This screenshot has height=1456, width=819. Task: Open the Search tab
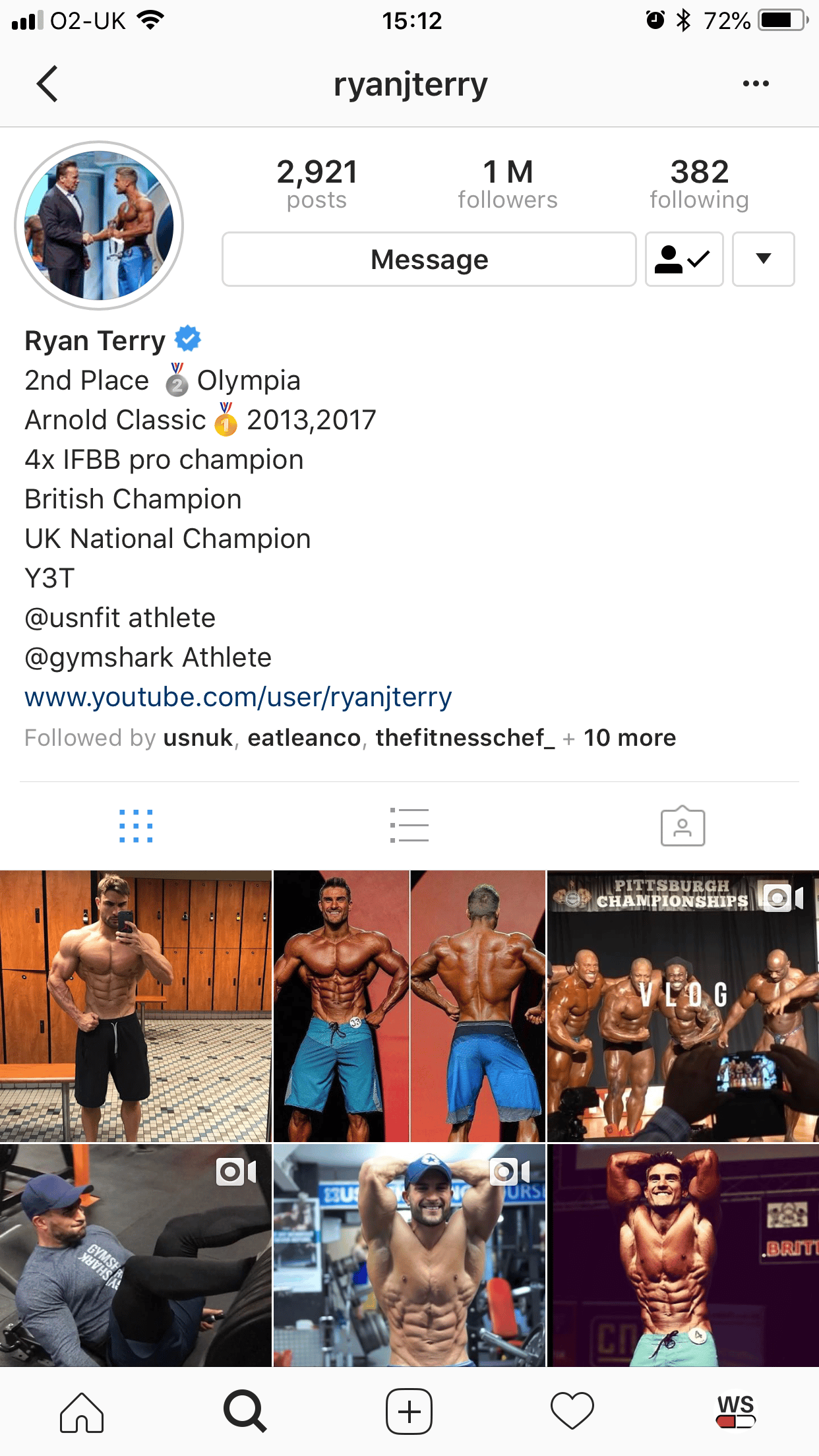[x=245, y=1412]
